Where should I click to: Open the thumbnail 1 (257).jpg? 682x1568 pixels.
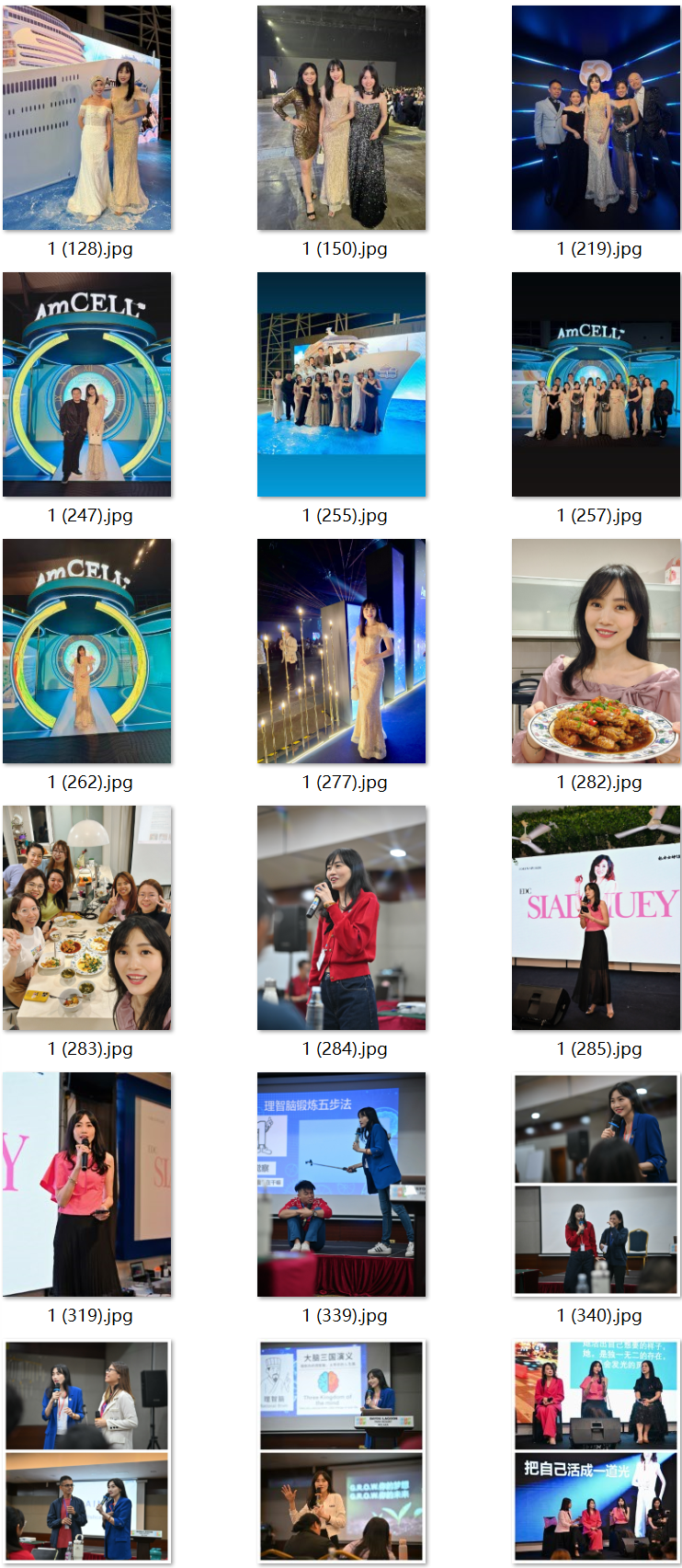(x=596, y=384)
